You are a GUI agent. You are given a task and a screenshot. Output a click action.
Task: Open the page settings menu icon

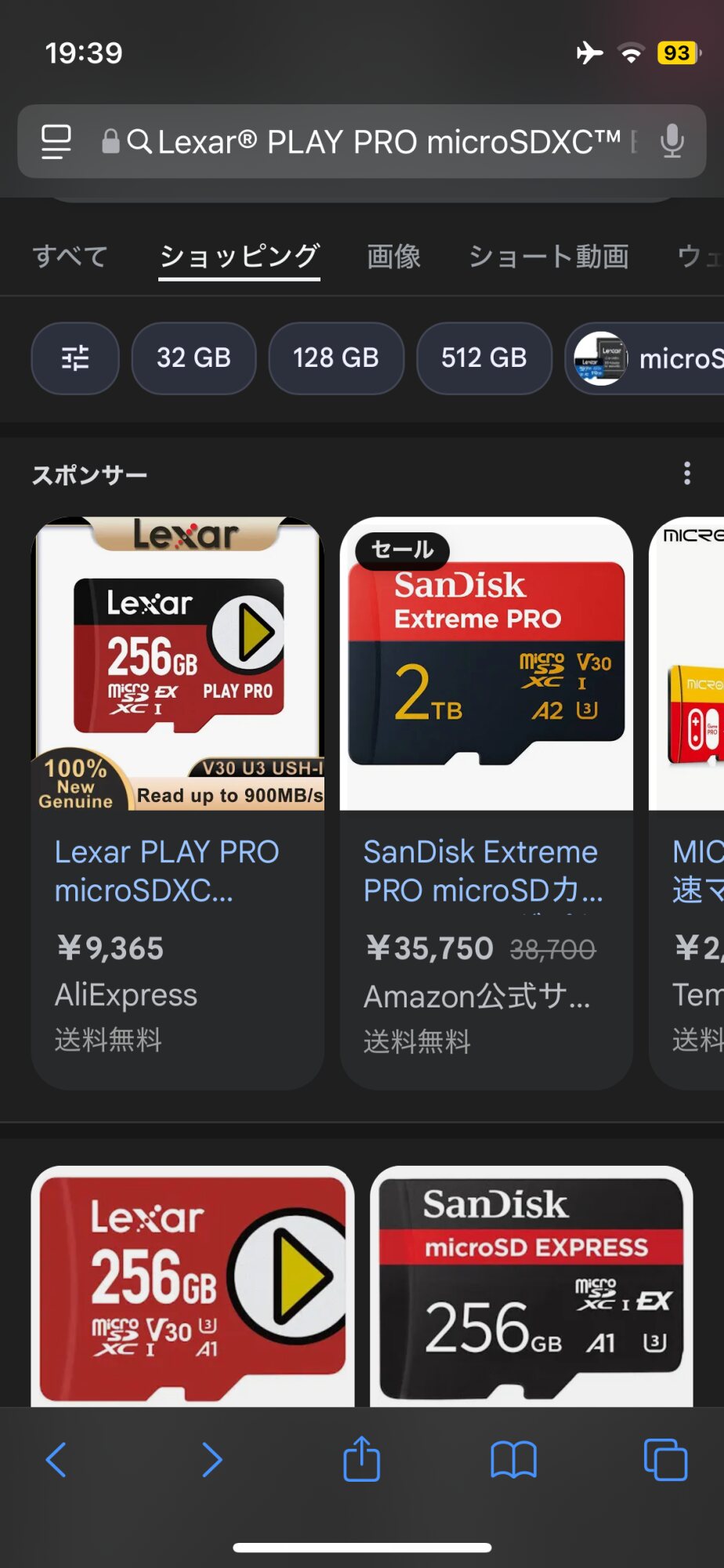coord(56,142)
